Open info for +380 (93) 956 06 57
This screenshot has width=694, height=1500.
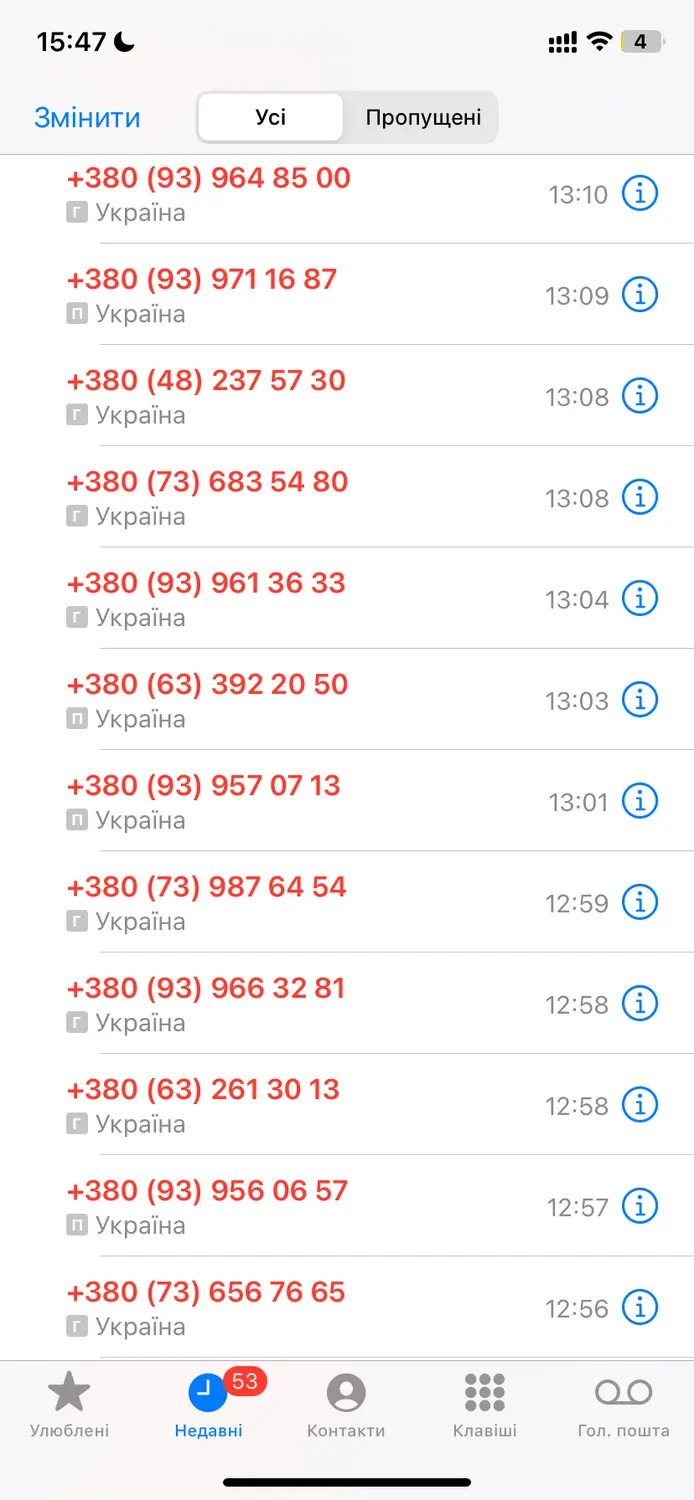tap(640, 1206)
